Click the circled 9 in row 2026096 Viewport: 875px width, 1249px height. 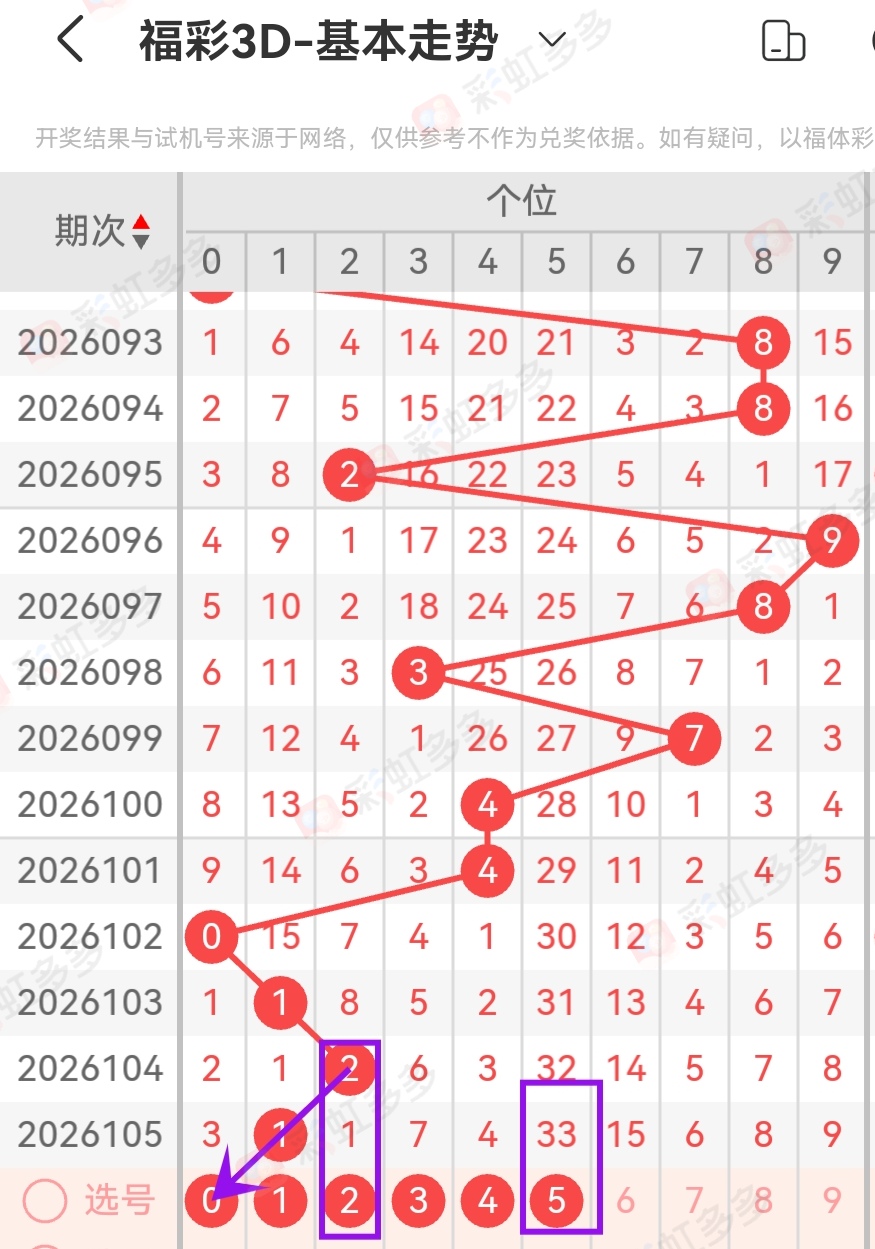pyautogui.click(x=831, y=540)
